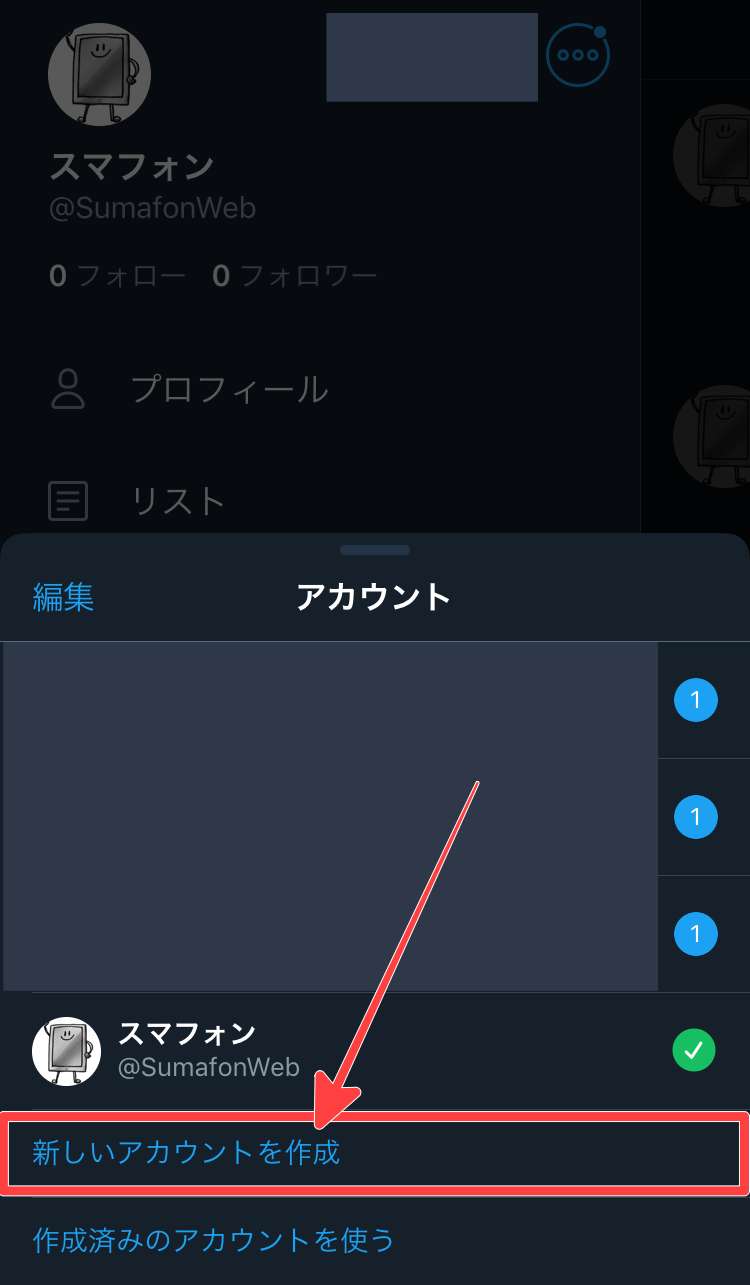
Task: Tap 編集 to edit the accounts
Action: coord(63,597)
